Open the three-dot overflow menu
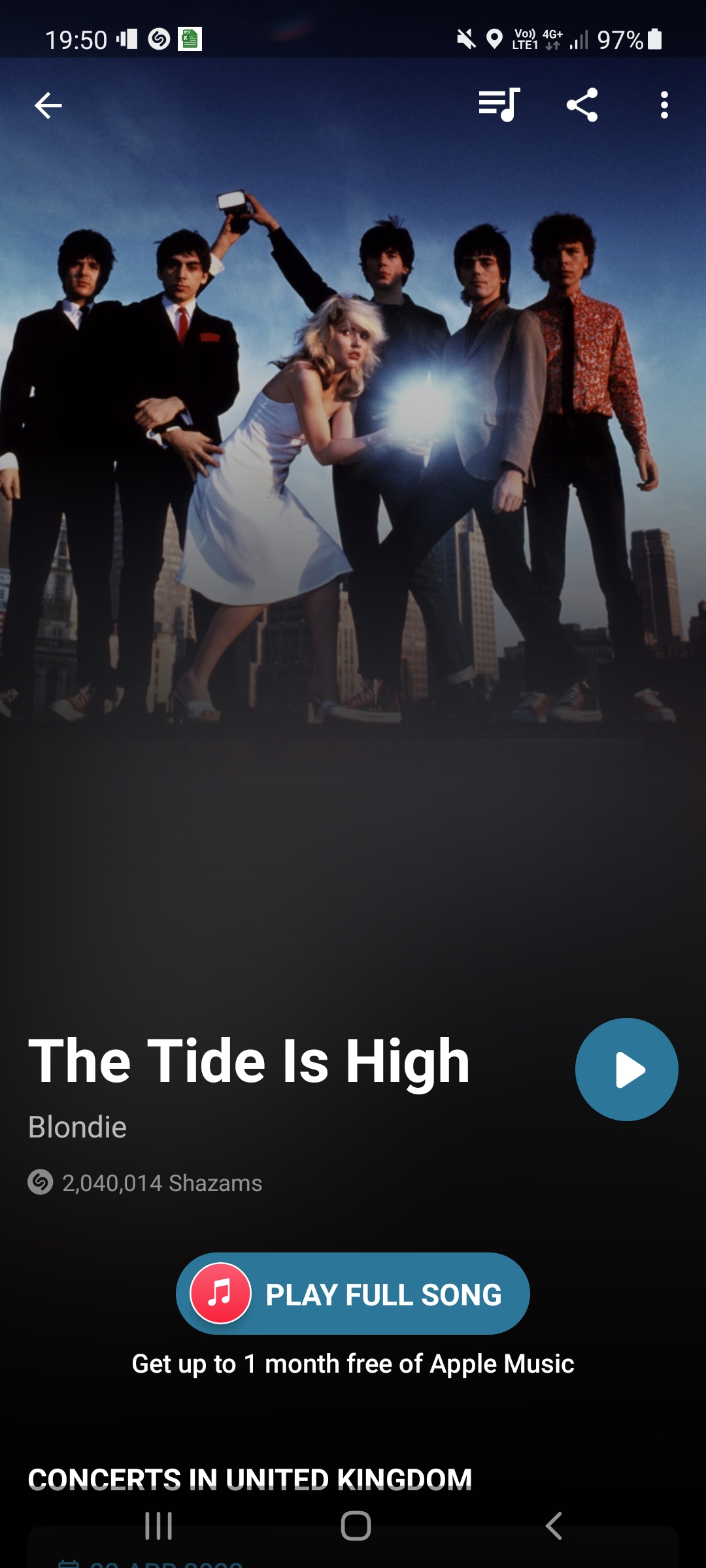Image resolution: width=706 pixels, height=1568 pixels. point(664,105)
